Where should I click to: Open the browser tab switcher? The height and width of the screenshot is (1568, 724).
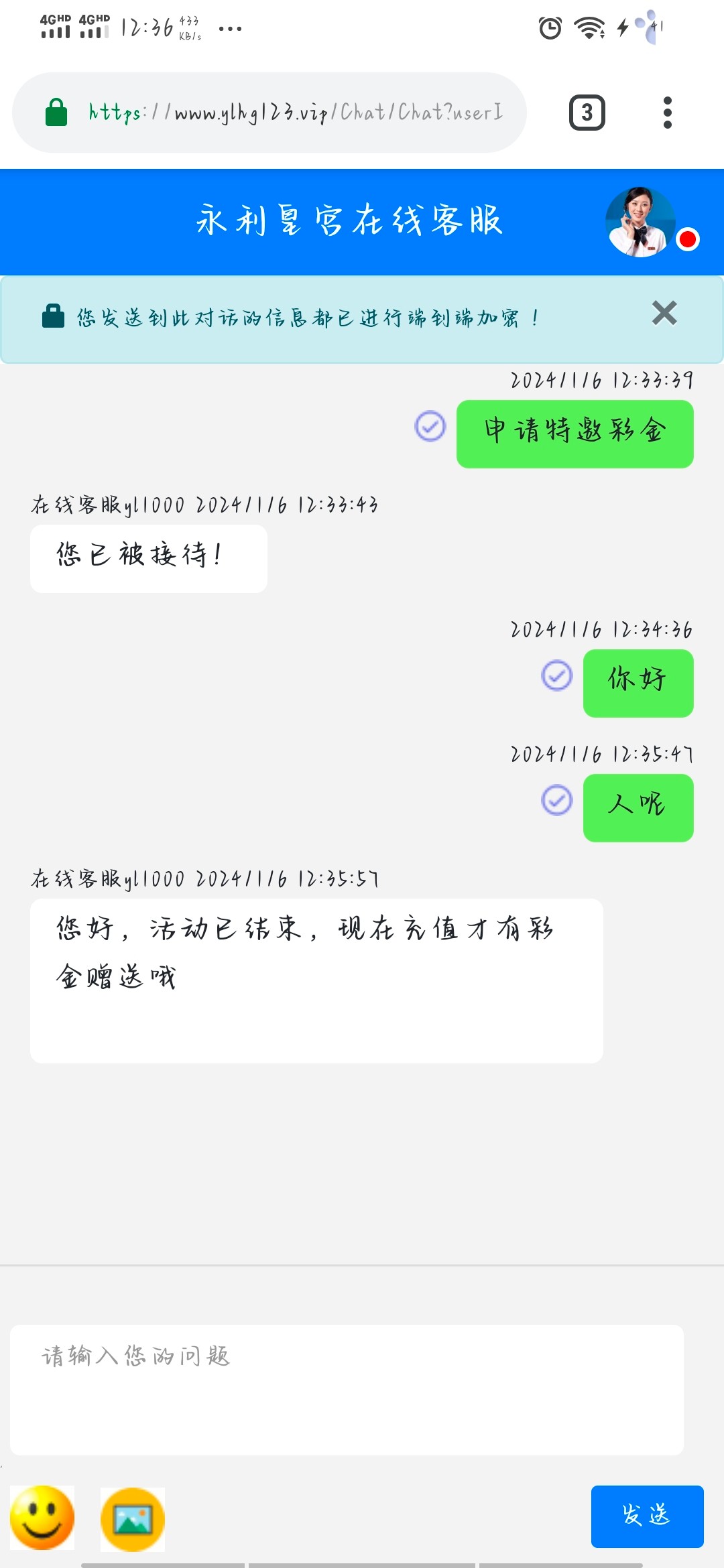point(587,113)
